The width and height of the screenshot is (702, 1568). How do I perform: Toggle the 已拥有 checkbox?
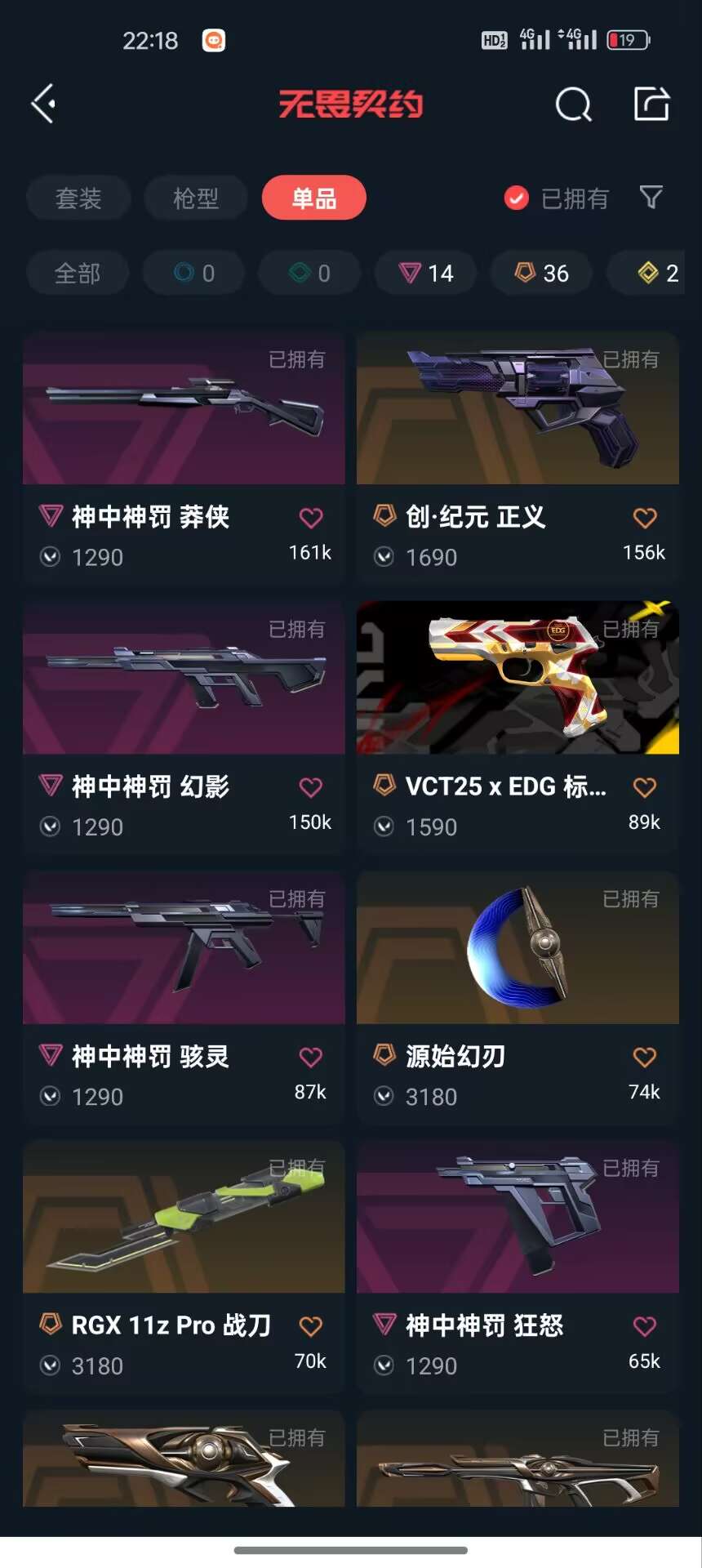pos(517,198)
